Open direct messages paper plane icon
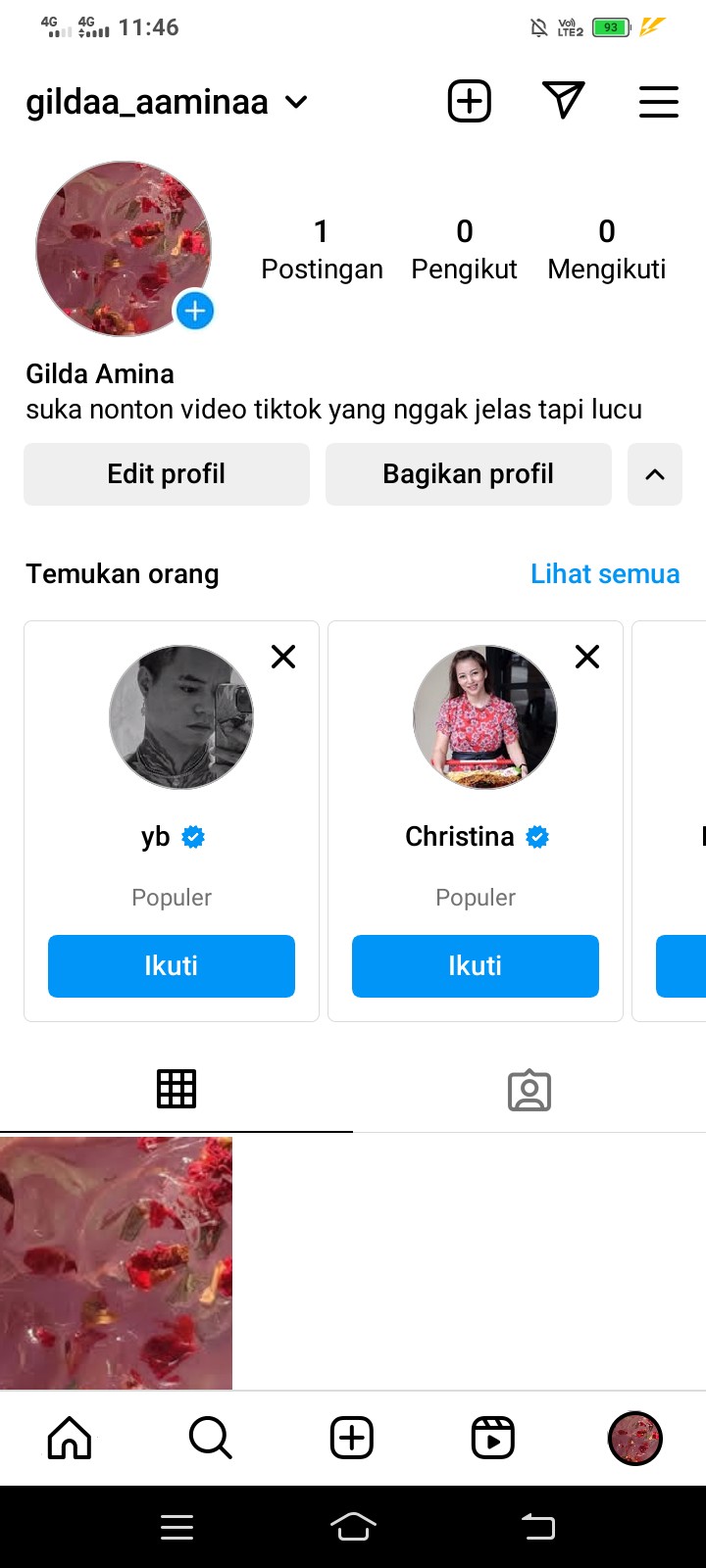Screen dimensions: 706x1568 (x=563, y=100)
